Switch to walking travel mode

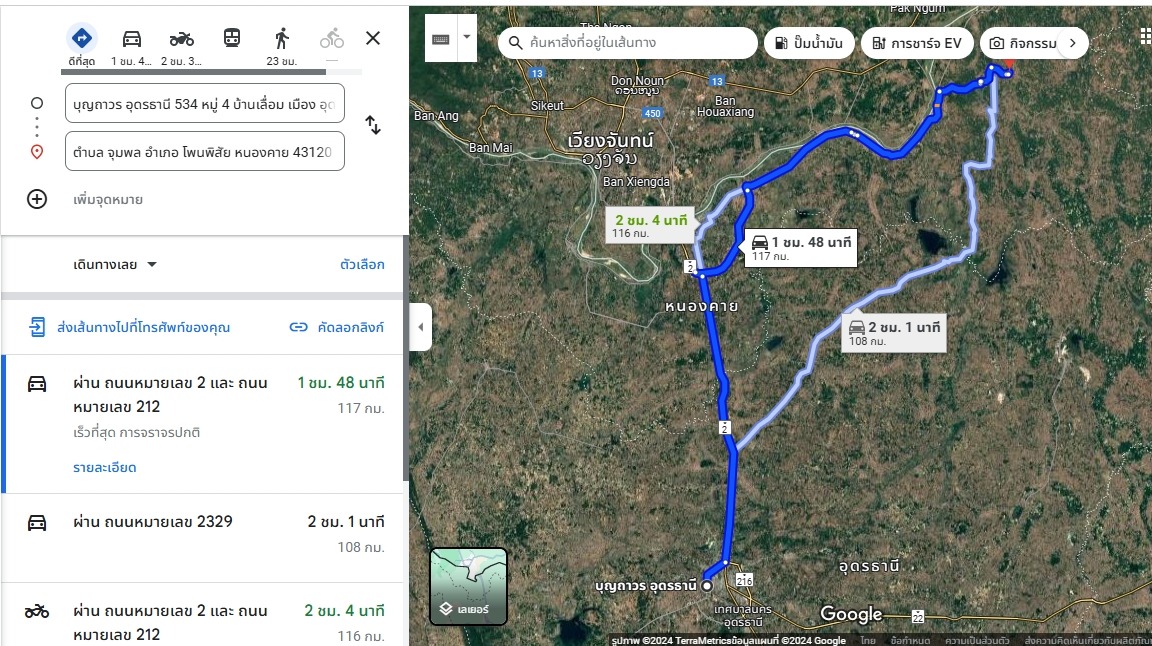point(282,39)
